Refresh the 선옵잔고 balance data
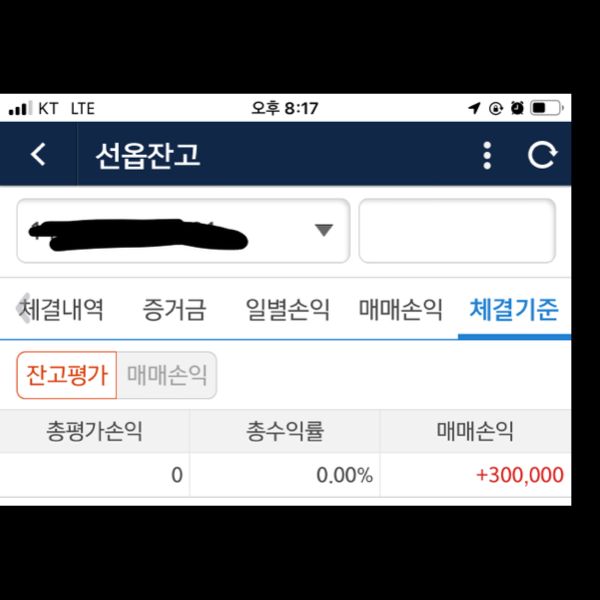Viewport: 600px width, 600px height. tap(541, 155)
